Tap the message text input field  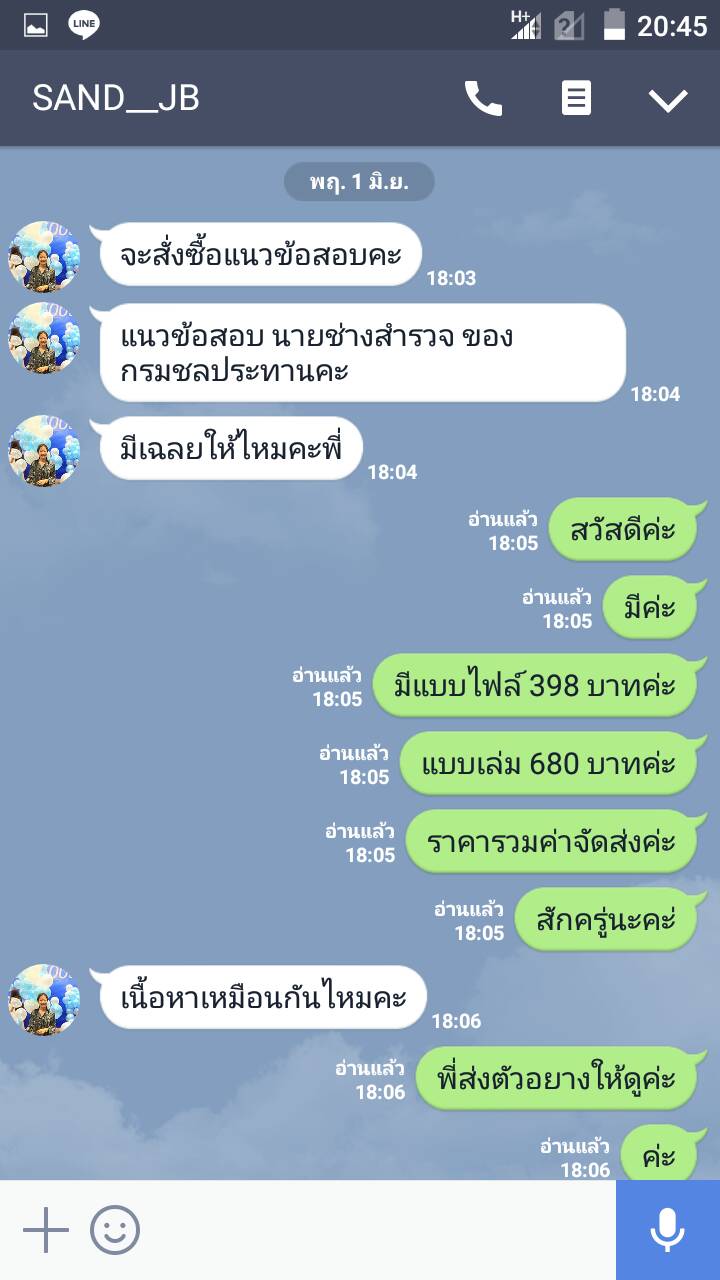click(x=380, y=1230)
